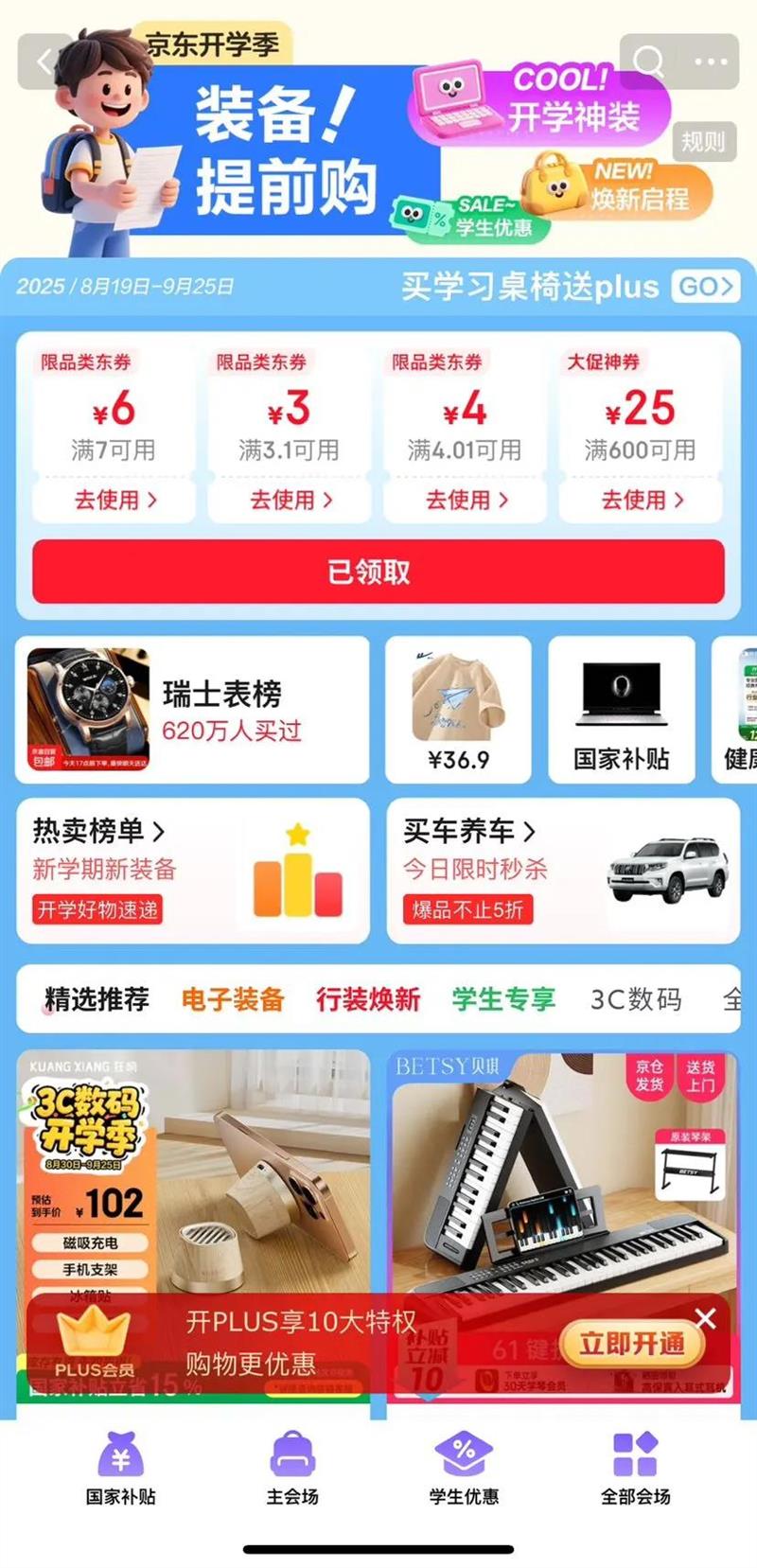Tap GO on 买学习桌椅送plus banner
Screen dimensions: 757x1568
click(705, 287)
